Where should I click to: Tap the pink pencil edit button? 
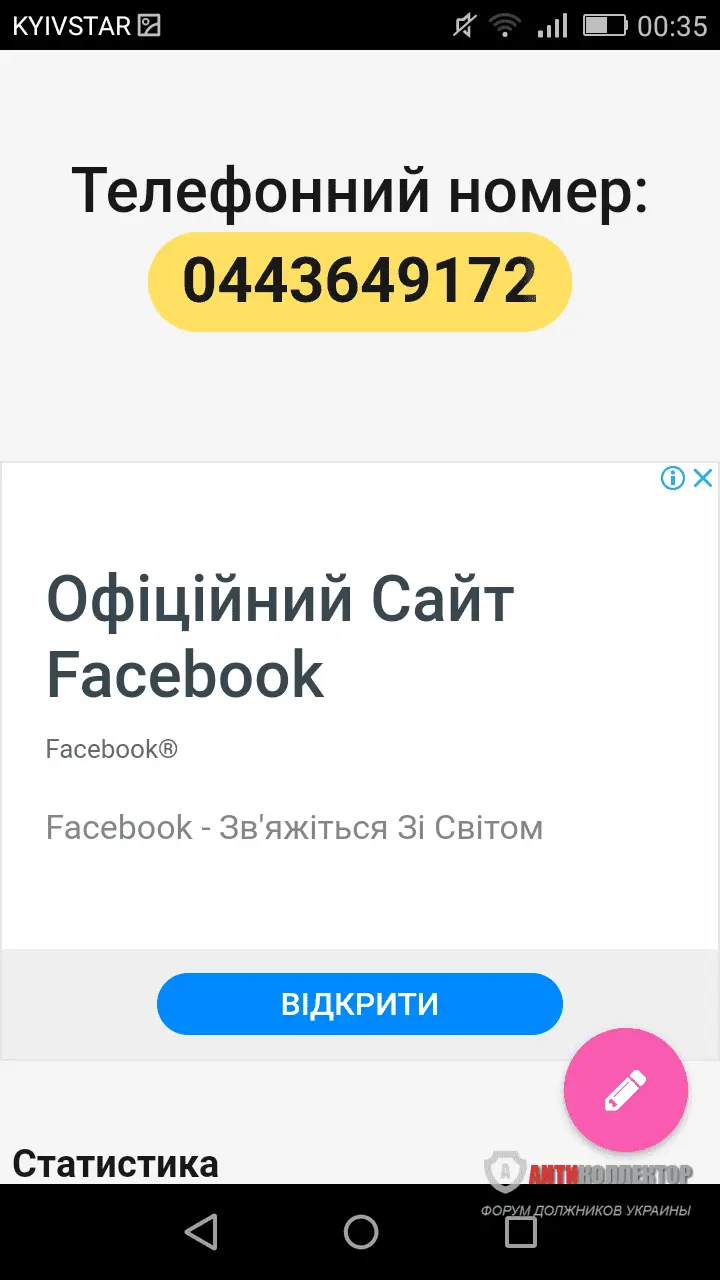[x=625, y=1091]
